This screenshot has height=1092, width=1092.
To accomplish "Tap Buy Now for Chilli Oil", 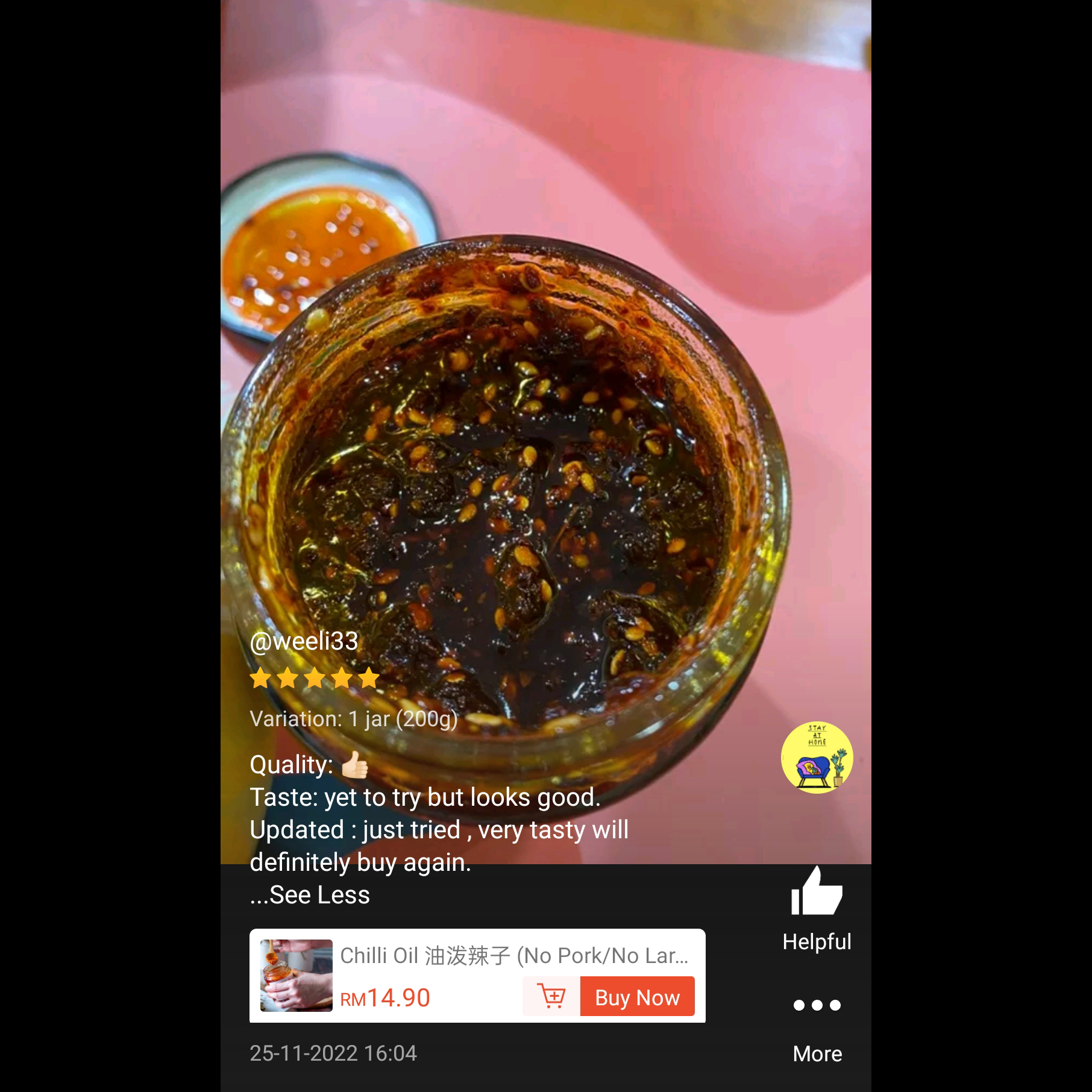I will pos(637,997).
